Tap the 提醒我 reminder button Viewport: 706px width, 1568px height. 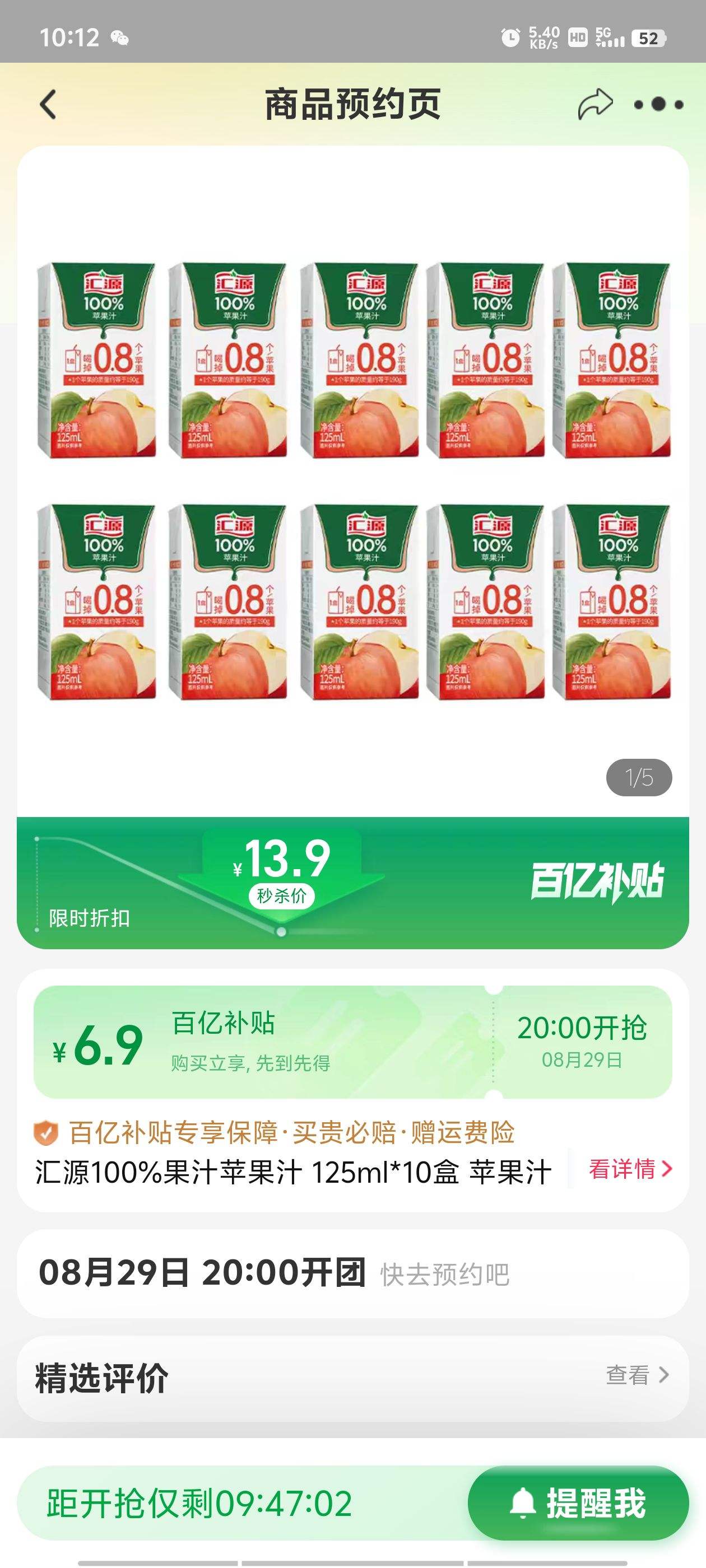(578, 1503)
